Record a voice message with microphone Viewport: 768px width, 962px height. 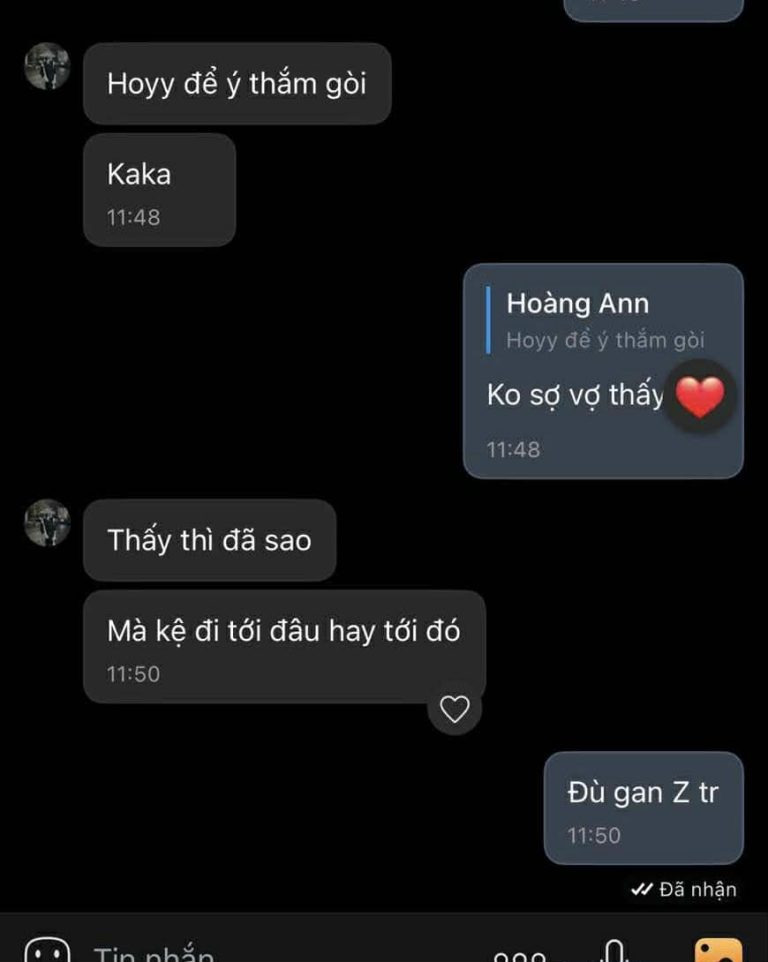[617, 951]
